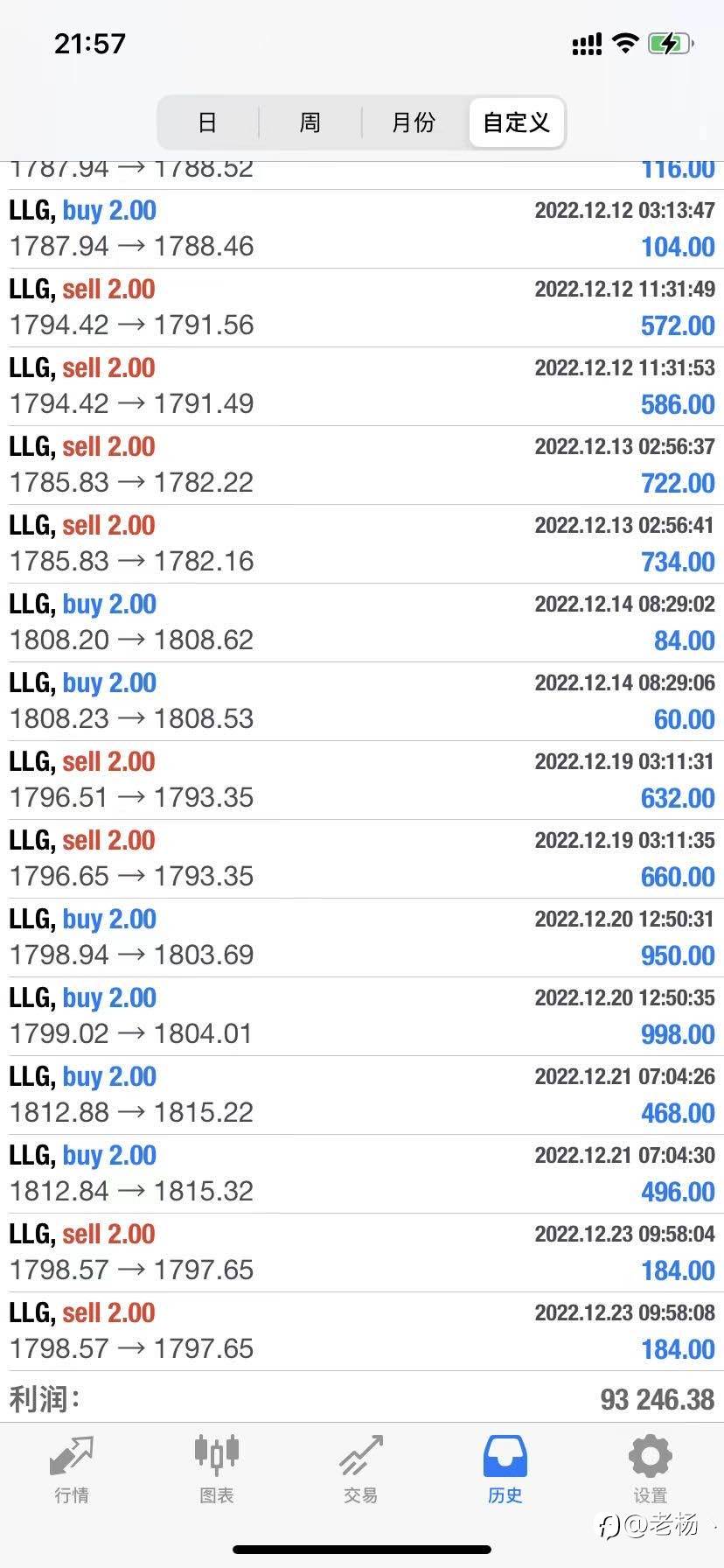724x1568 pixels.
Task: Open the sell trade with profit 572.00
Action: [362, 308]
